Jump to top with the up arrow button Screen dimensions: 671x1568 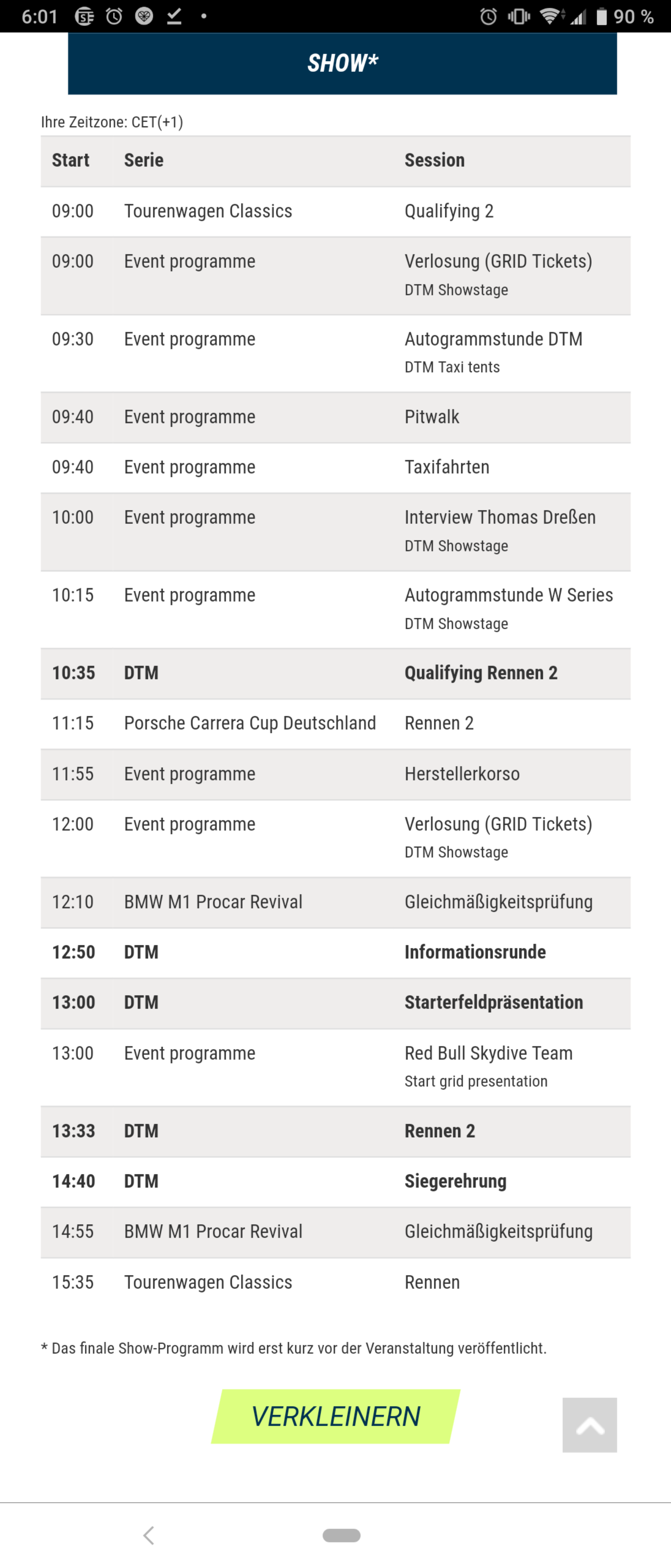point(589,1425)
